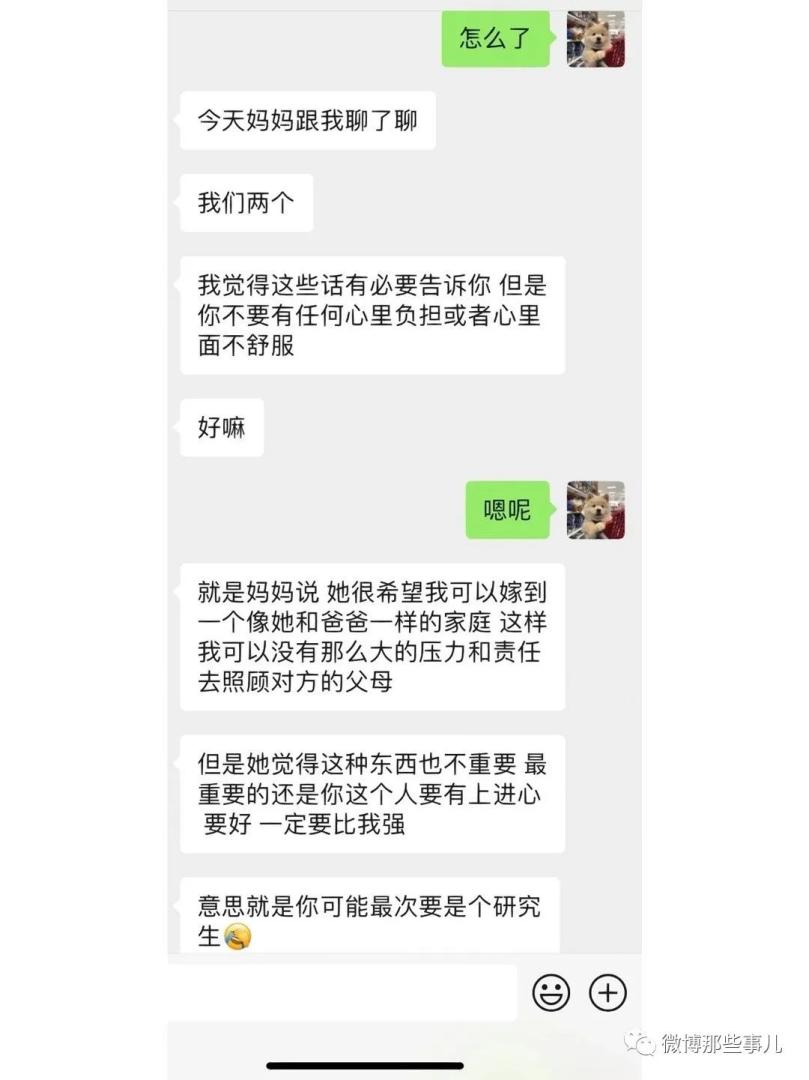The width and height of the screenshot is (809, 1080).
Task: Open the dog avatar beside 怎么了
Action: click(596, 39)
